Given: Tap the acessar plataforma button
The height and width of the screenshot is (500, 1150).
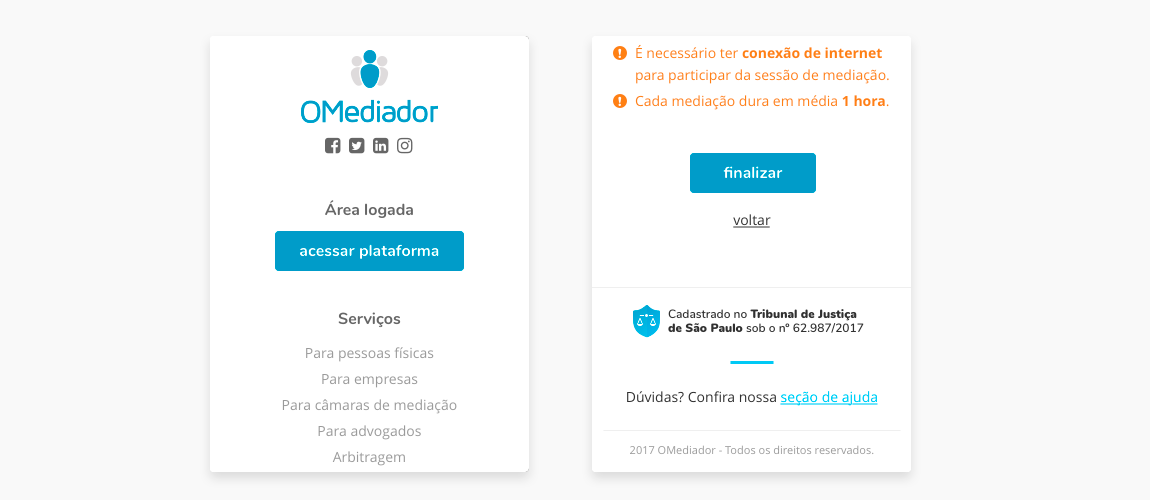Looking at the screenshot, I should coord(369,251).
